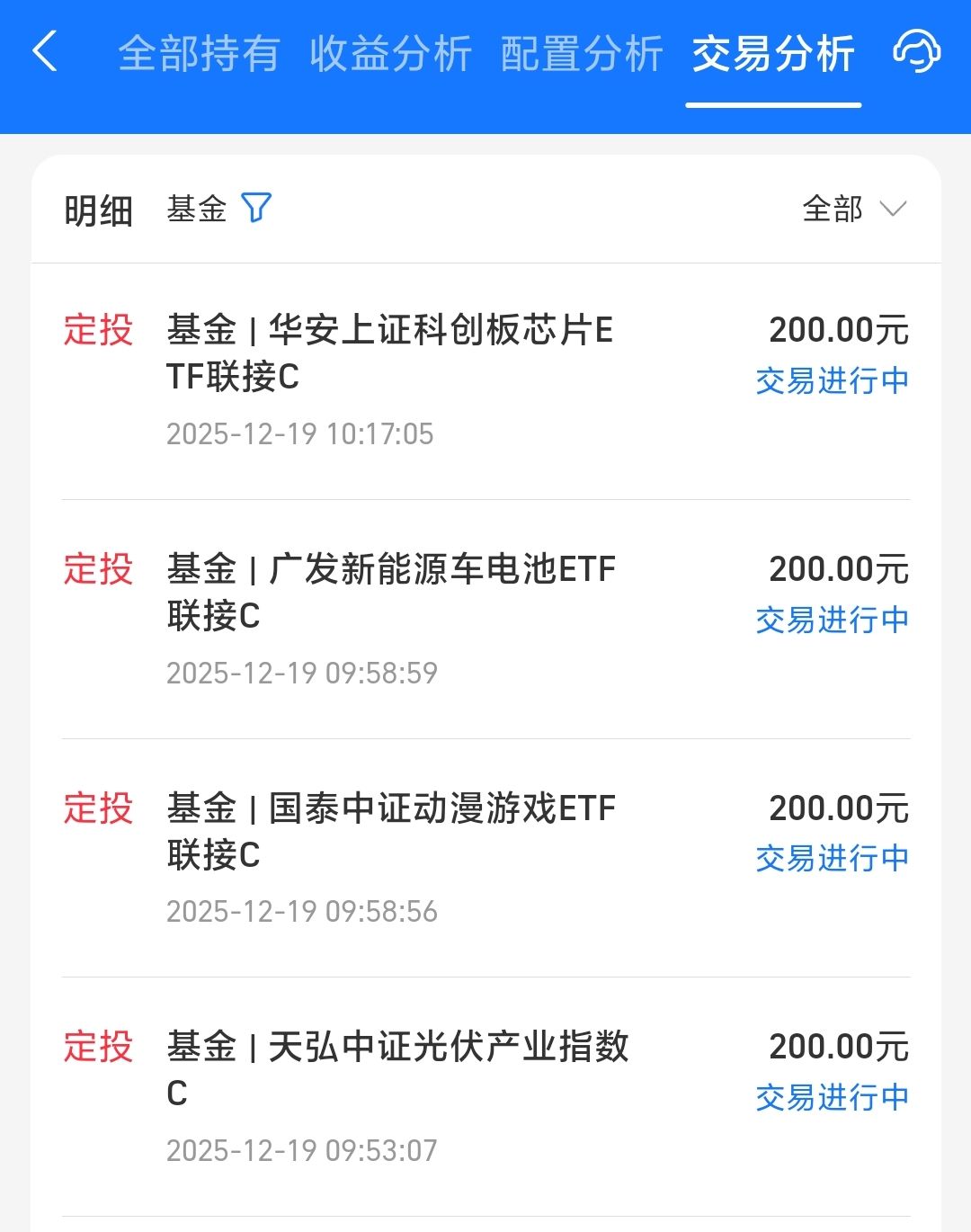Expand the 全部 dropdown
Image resolution: width=971 pixels, height=1232 pixels.
853,210
